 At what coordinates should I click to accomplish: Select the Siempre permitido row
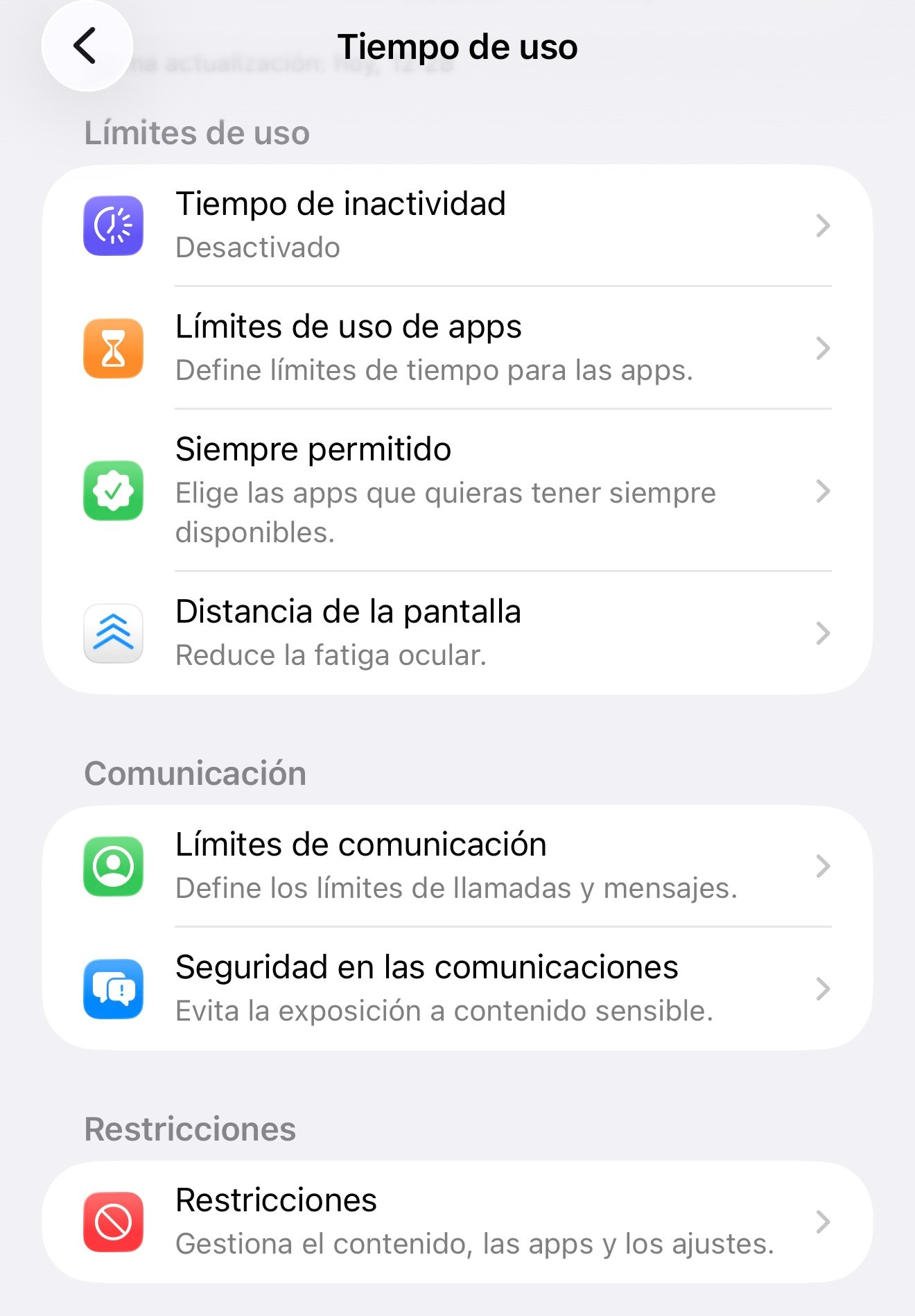pos(458,490)
